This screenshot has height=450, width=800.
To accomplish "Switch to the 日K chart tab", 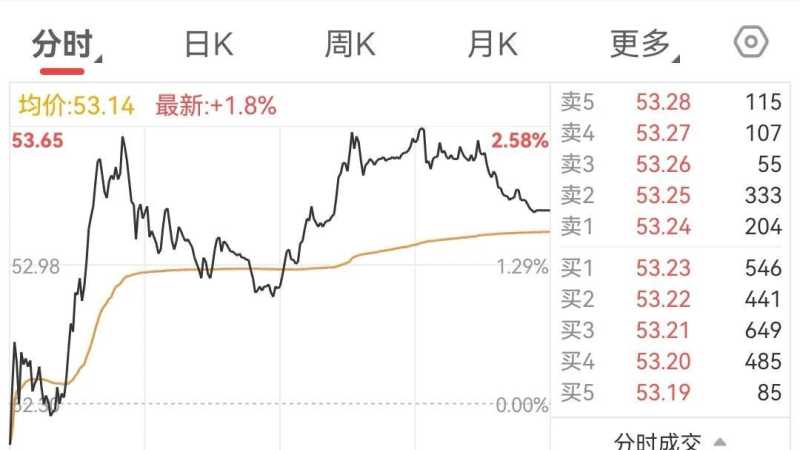I will 208,44.
